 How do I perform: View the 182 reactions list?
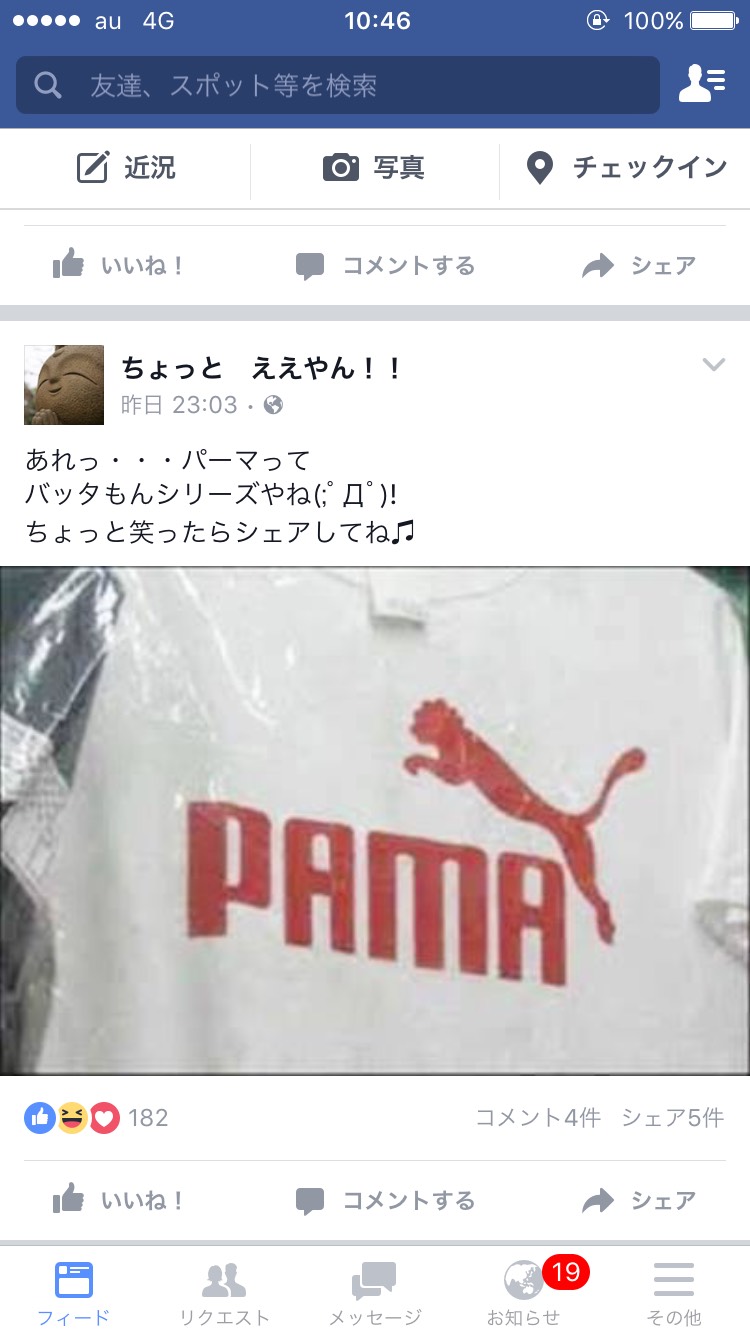[96, 1118]
